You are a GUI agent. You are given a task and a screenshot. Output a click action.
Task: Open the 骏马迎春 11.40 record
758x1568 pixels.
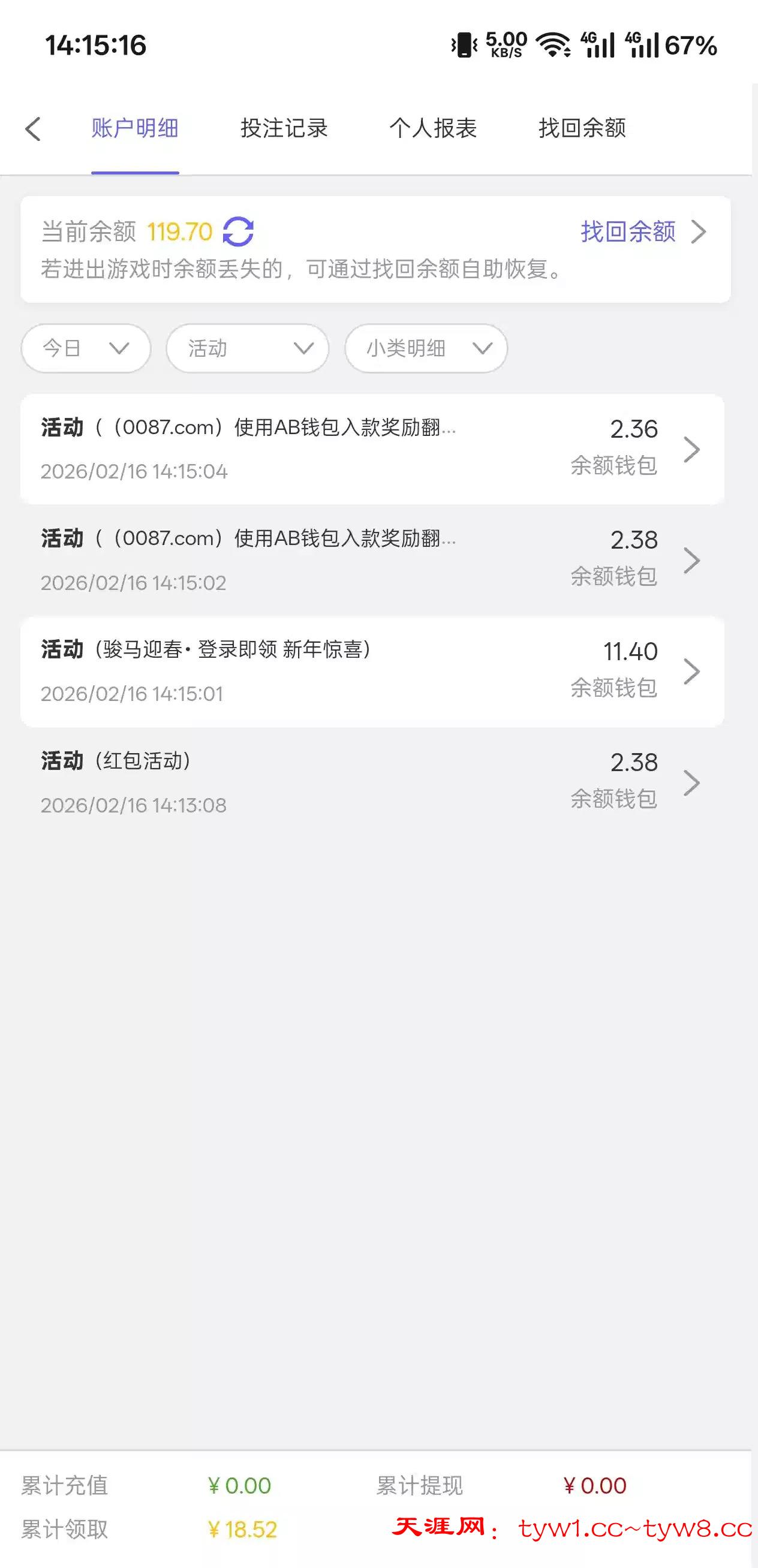tap(371, 672)
